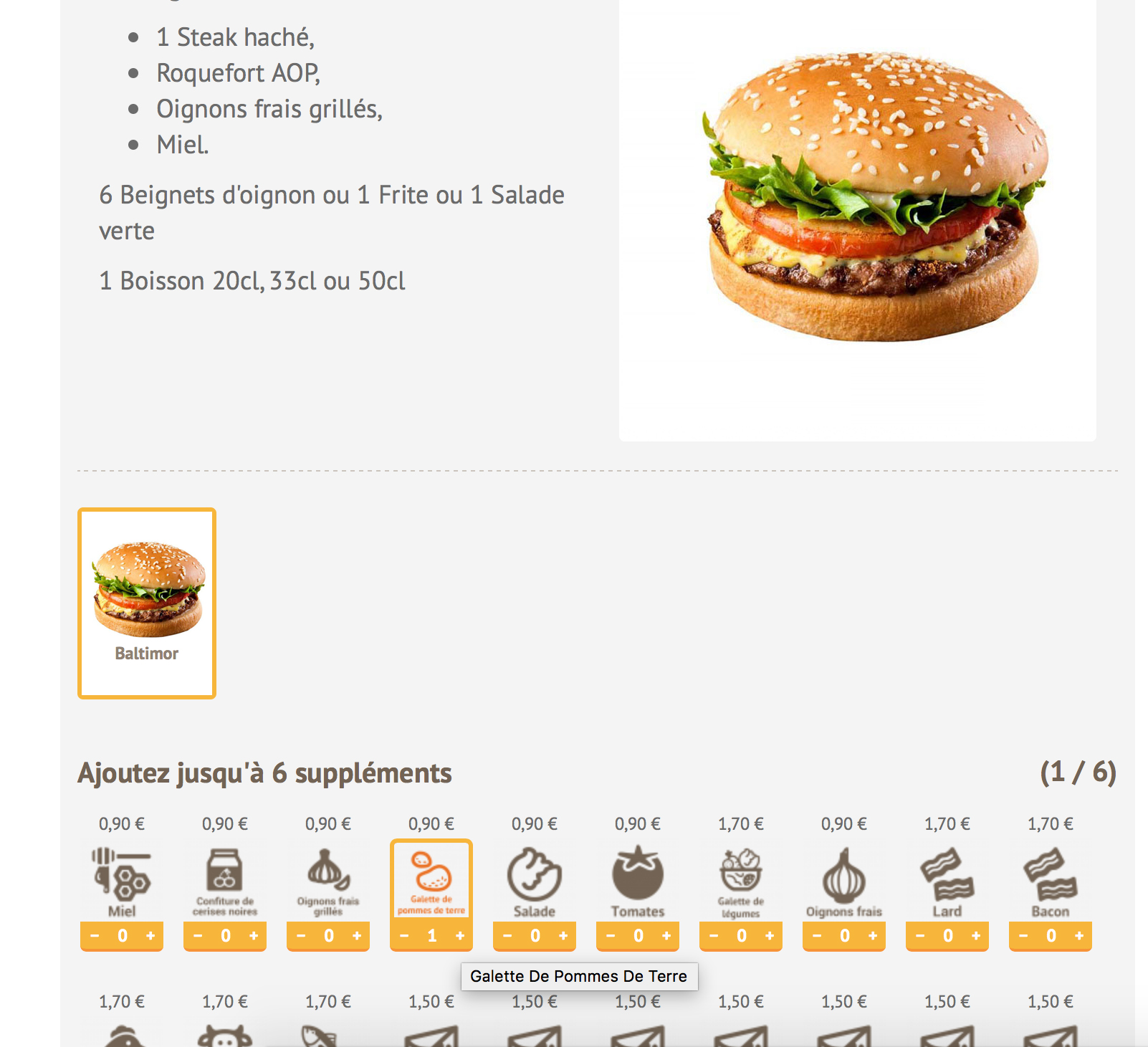Increase Confiture de cerises noires quantity
Viewport: 1148px width, 1047px height.
(254, 935)
